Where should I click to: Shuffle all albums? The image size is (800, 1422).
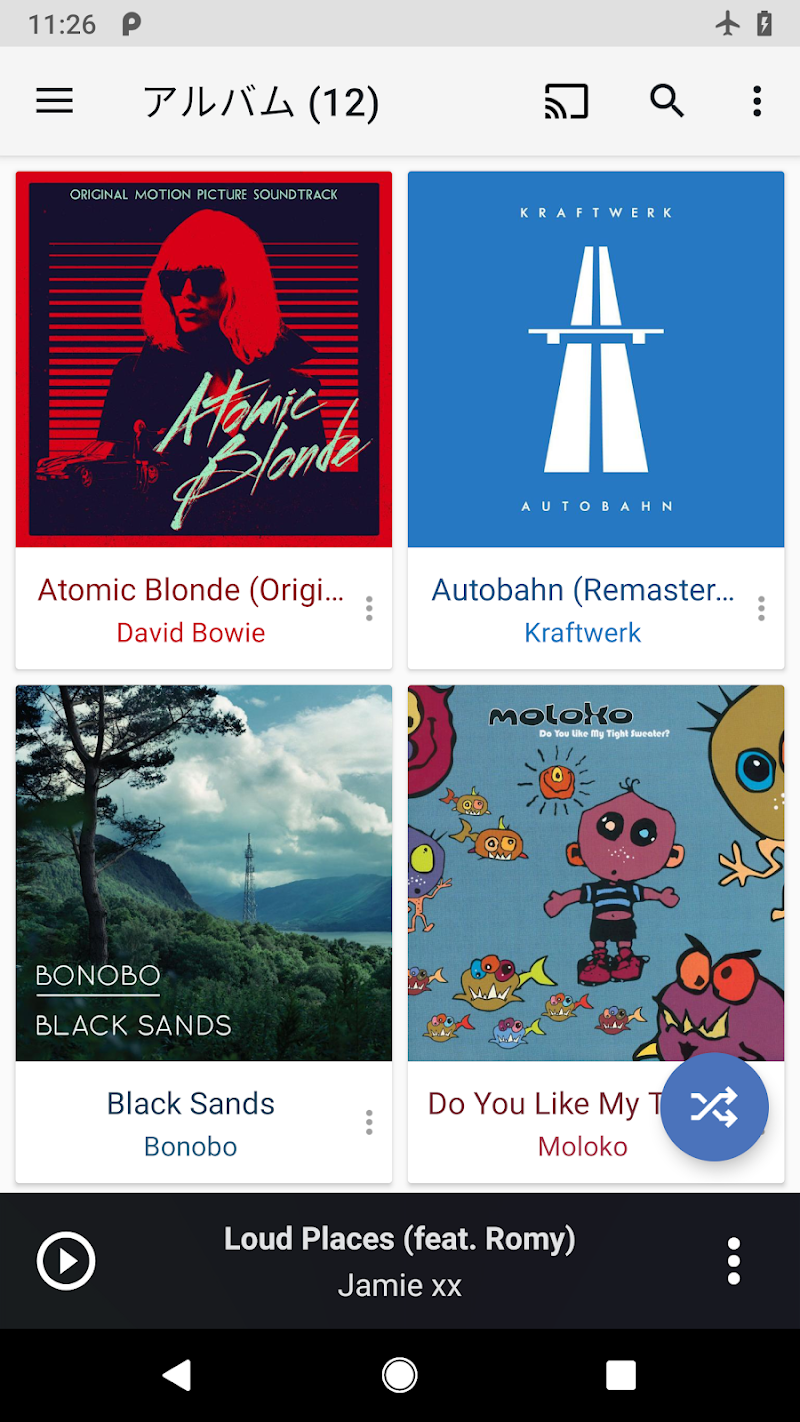pos(714,1106)
